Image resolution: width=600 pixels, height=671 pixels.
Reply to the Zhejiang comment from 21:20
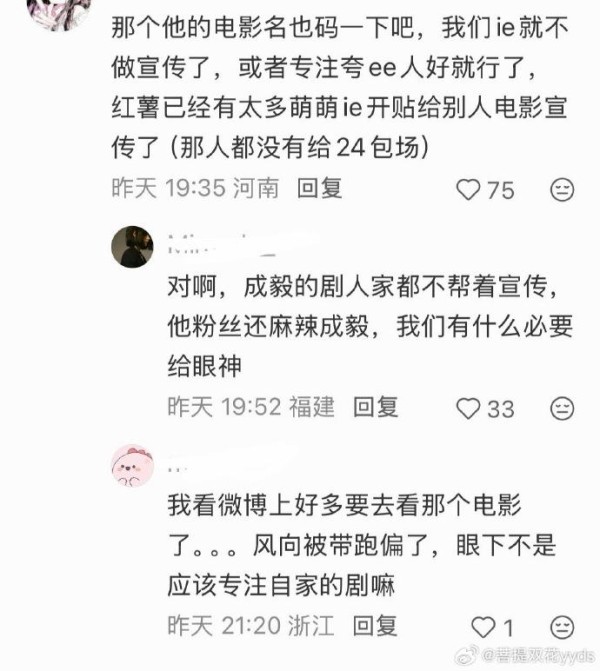375,626
